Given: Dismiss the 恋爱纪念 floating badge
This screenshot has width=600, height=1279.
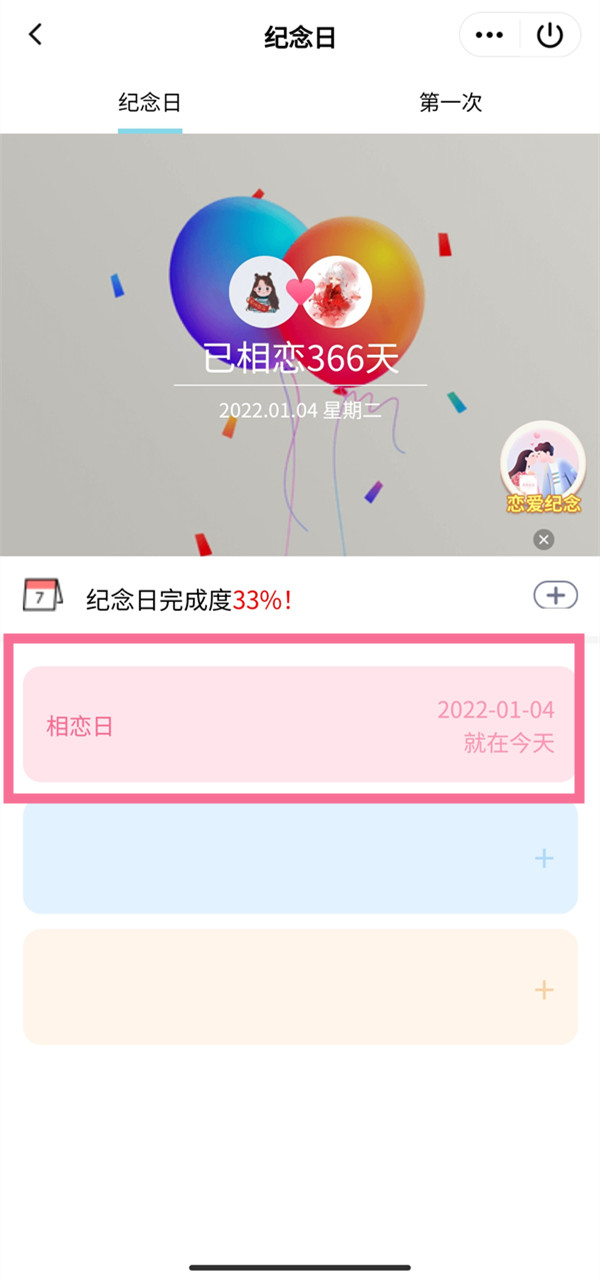Looking at the screenshot, I should tap(543, 540).
